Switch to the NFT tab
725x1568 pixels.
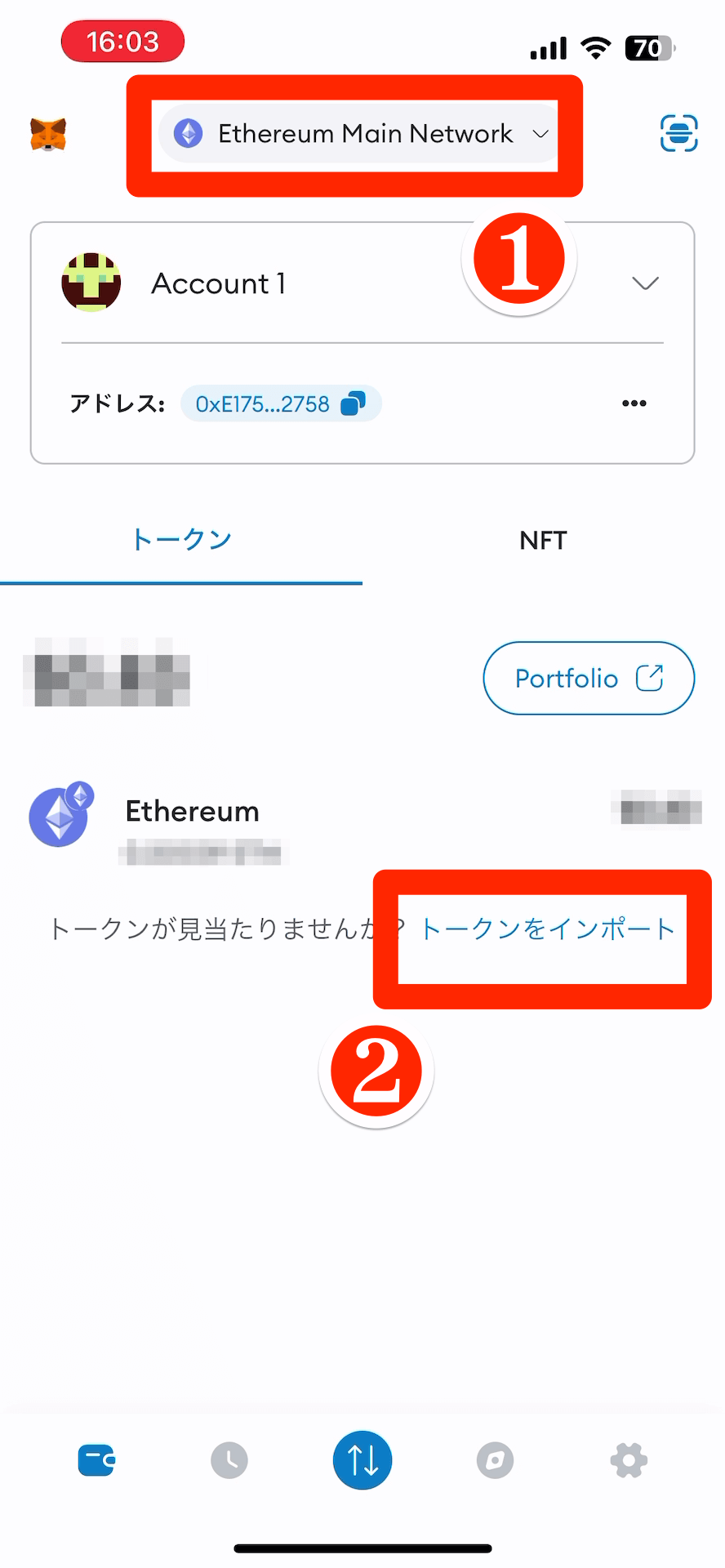[x=543, y=540]
